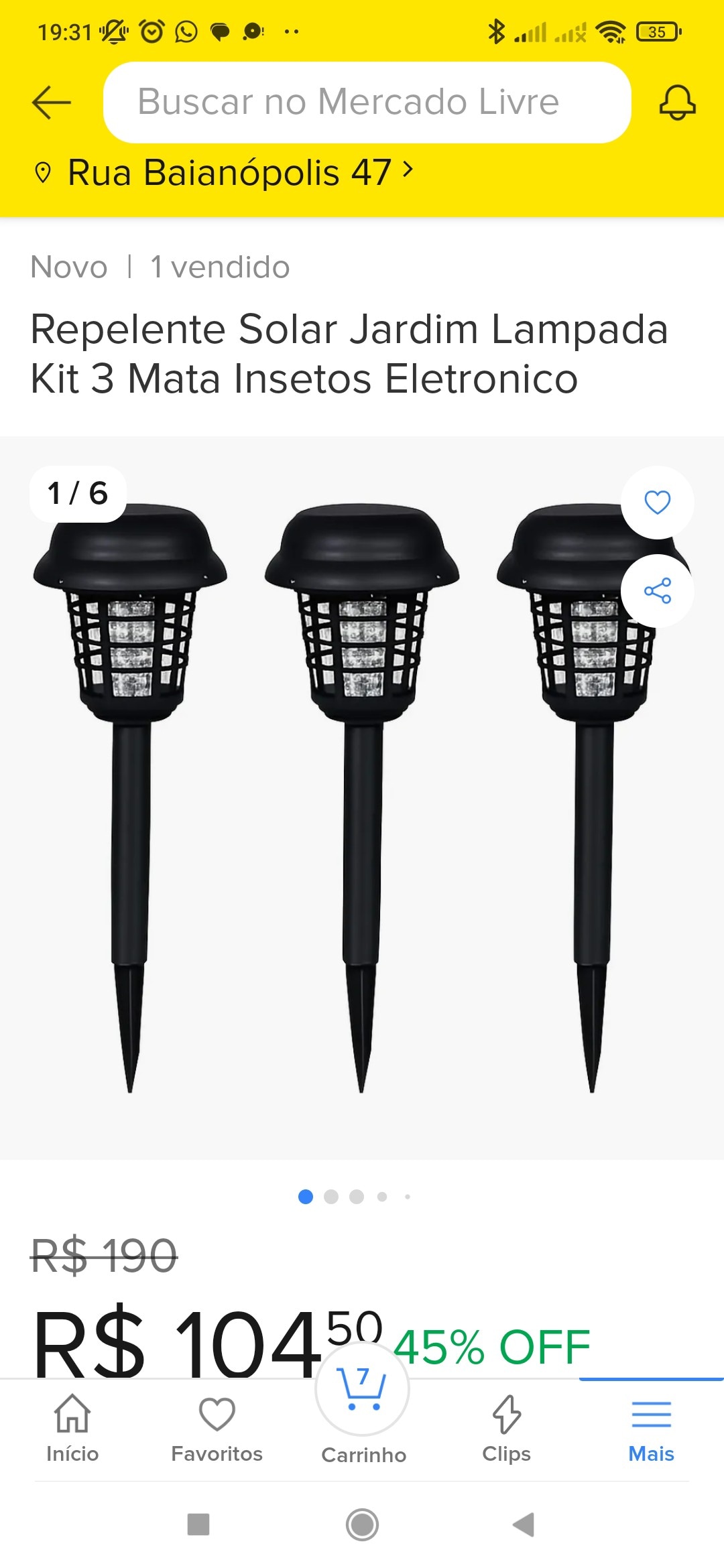The height and width of the screenshot is (1568, 724).
Task: Open the notifications bell
Action: 677,103
